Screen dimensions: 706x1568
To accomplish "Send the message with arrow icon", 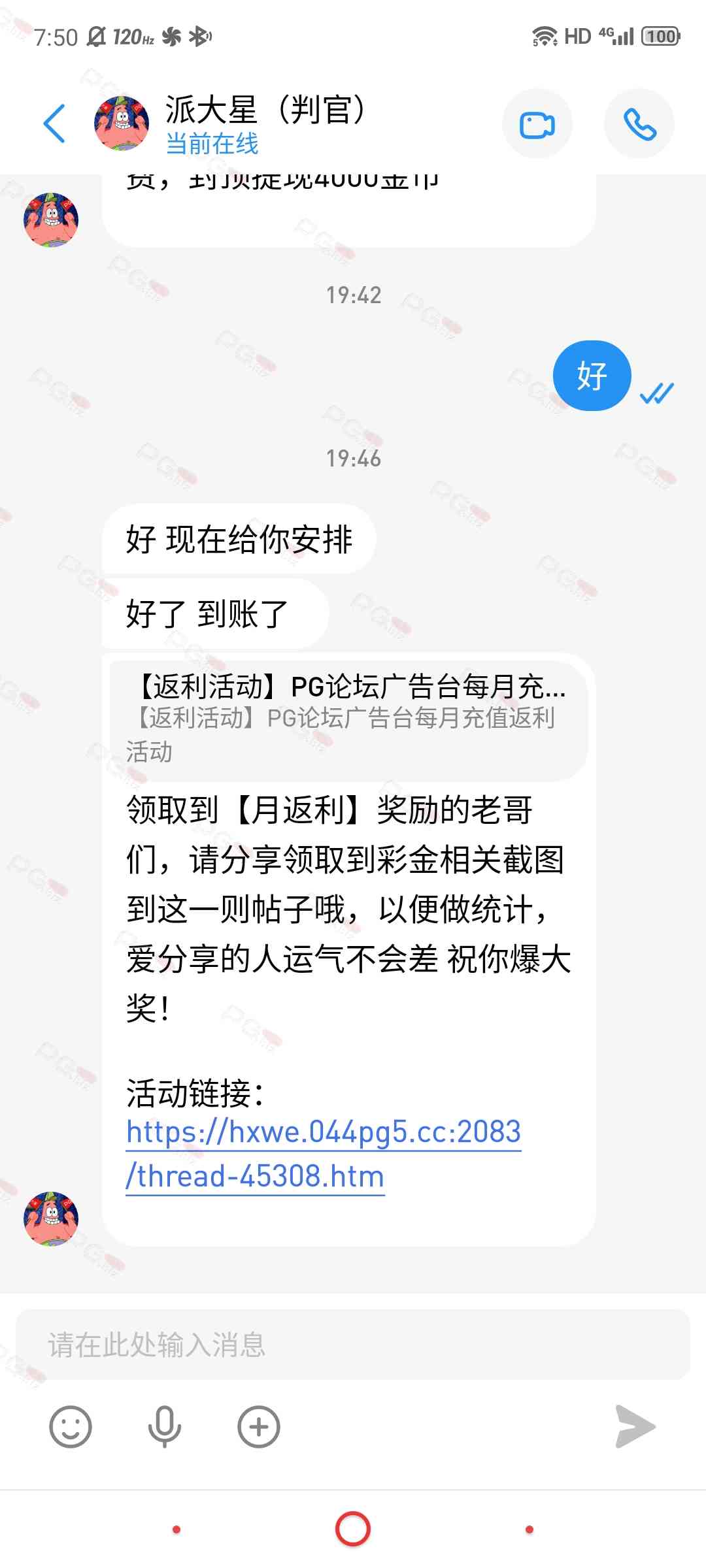I will tap(635, 1427).
